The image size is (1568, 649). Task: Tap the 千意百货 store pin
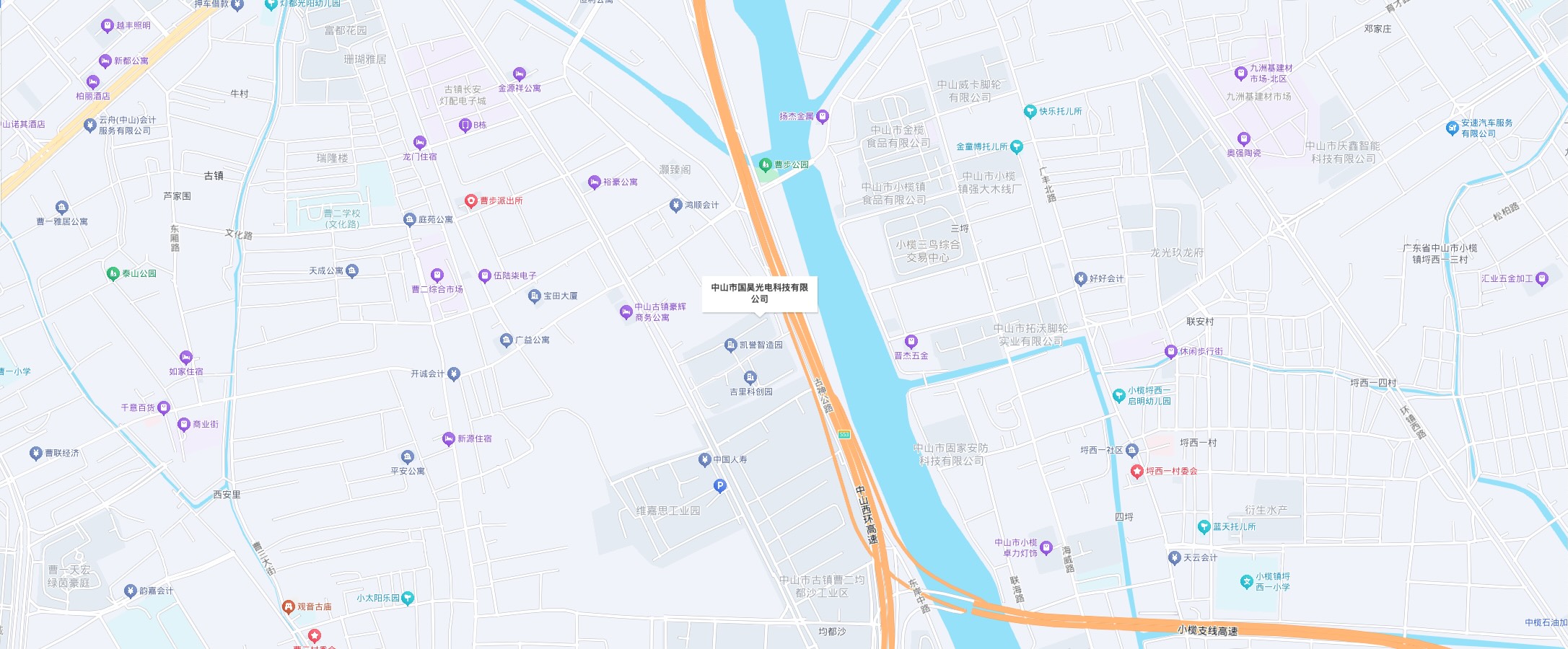click(164, 408)
